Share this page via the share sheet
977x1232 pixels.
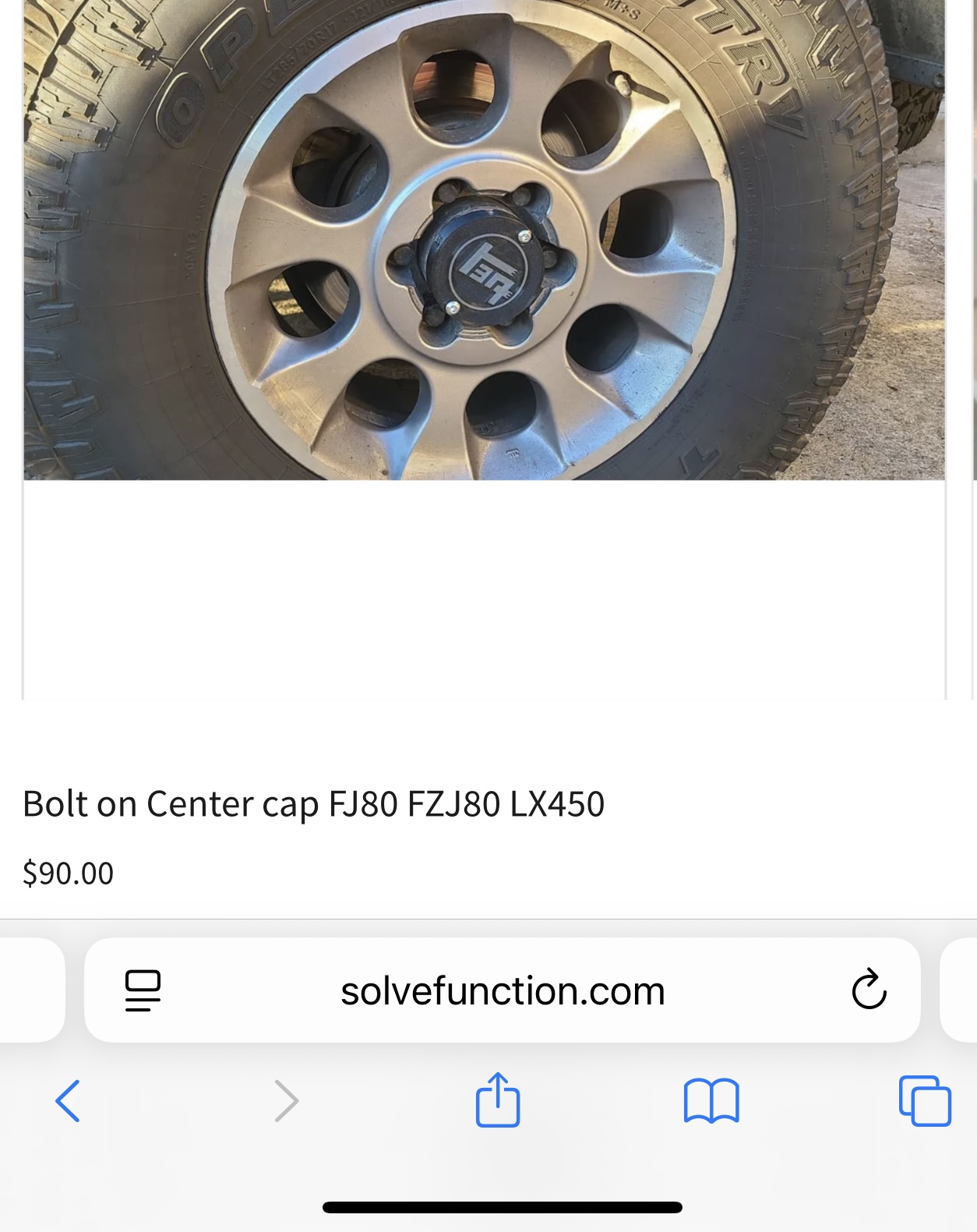[x=498, y=1100]
